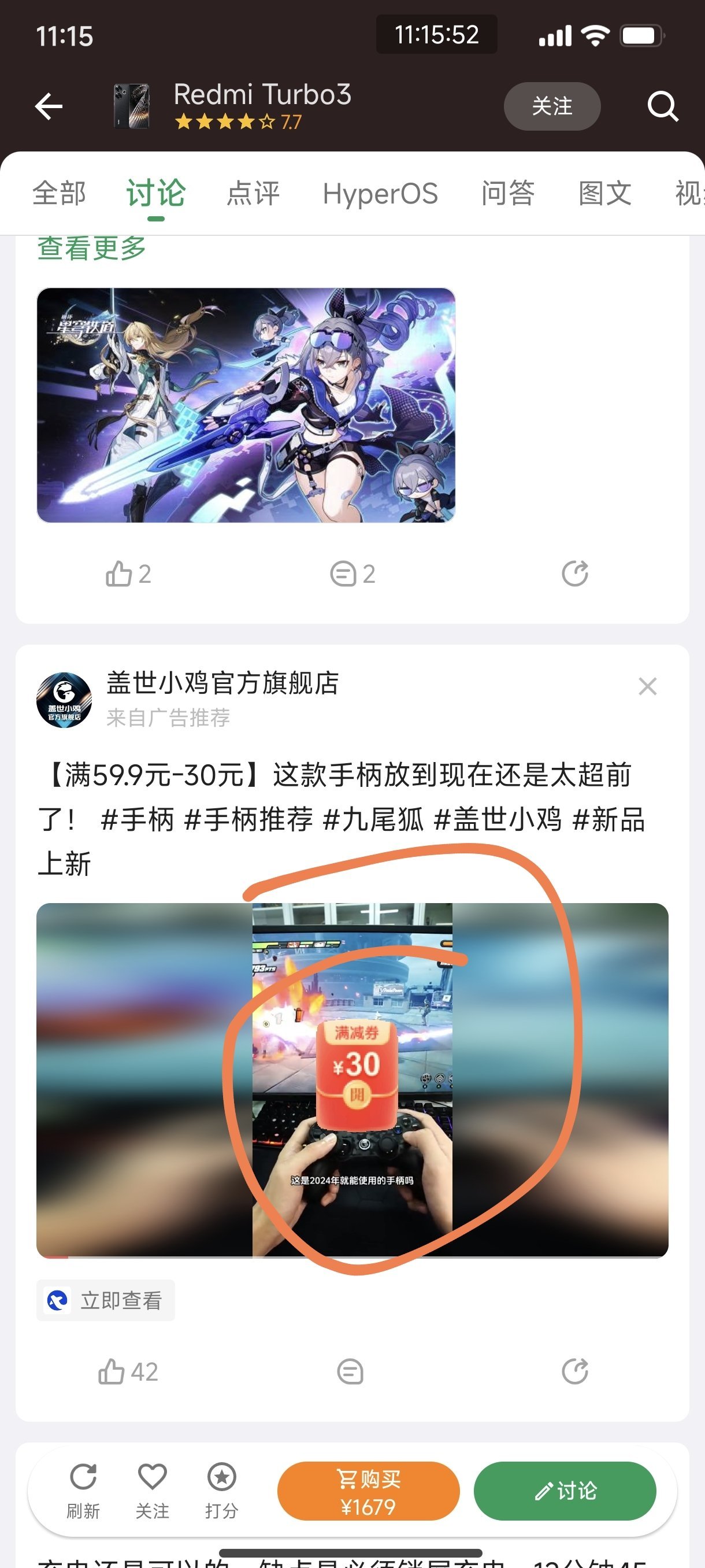Switch to the 图文 tab
The width and height of the screenshot is (705, 1568).
coord(604,194)
